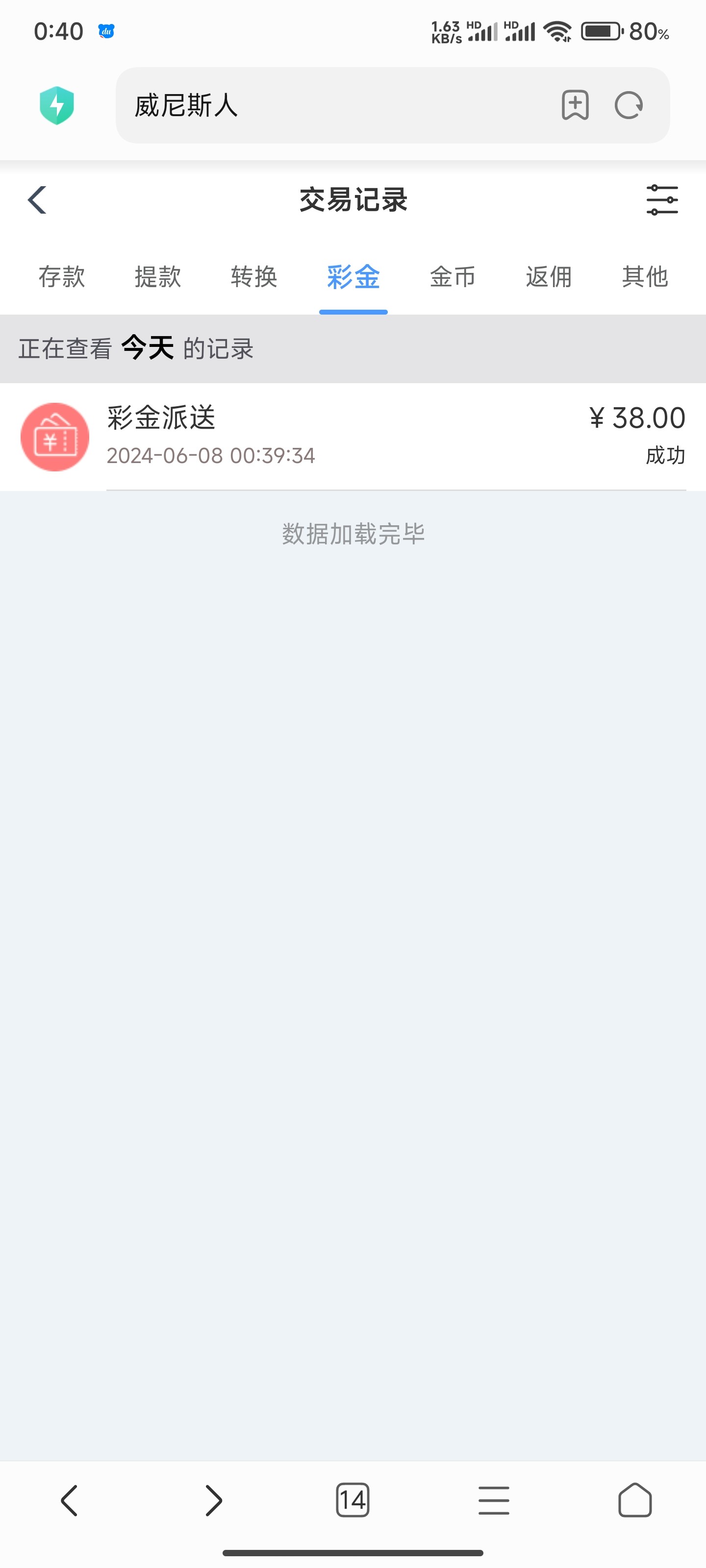
Task: Switch to the 金币 tab
Action: 452,277
